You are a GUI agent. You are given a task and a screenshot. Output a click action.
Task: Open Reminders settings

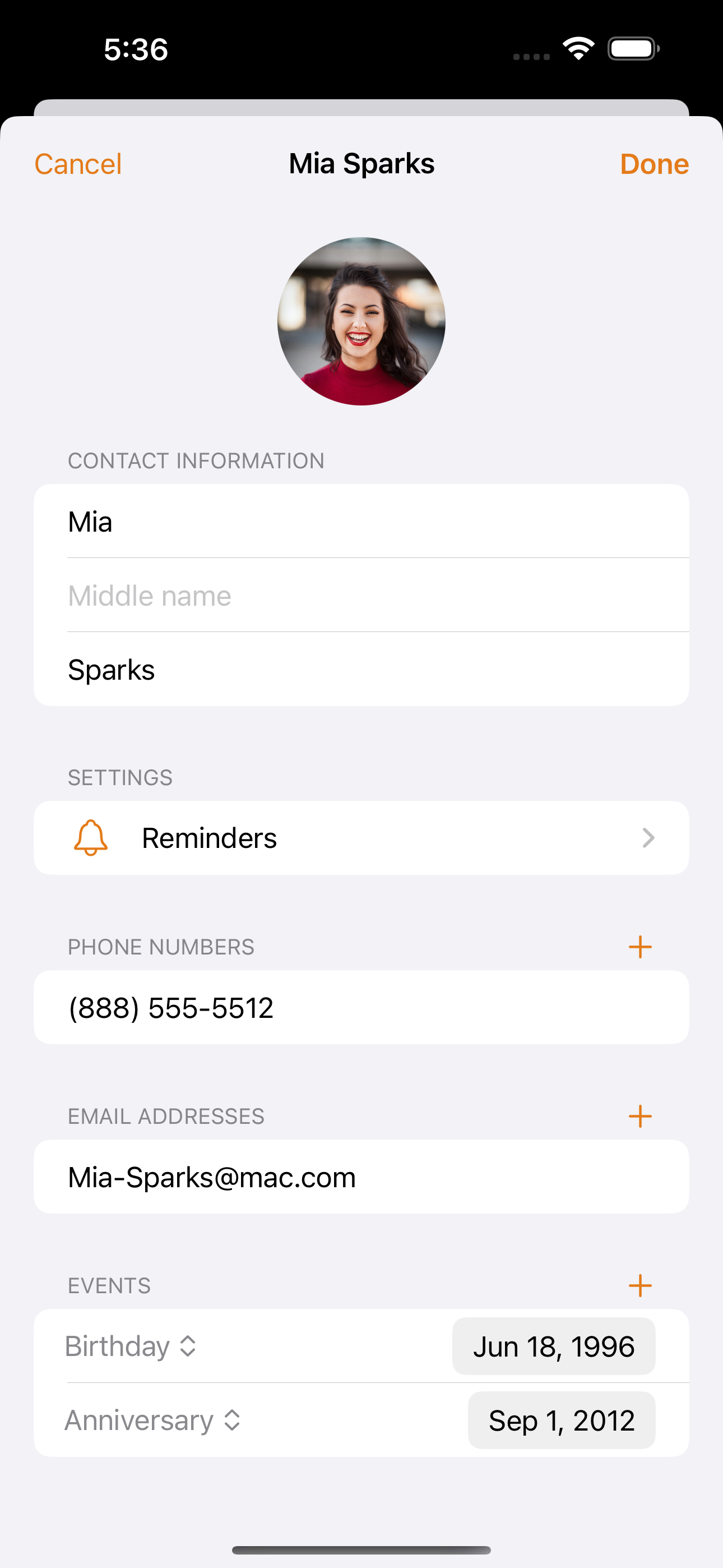coord(361,838)
